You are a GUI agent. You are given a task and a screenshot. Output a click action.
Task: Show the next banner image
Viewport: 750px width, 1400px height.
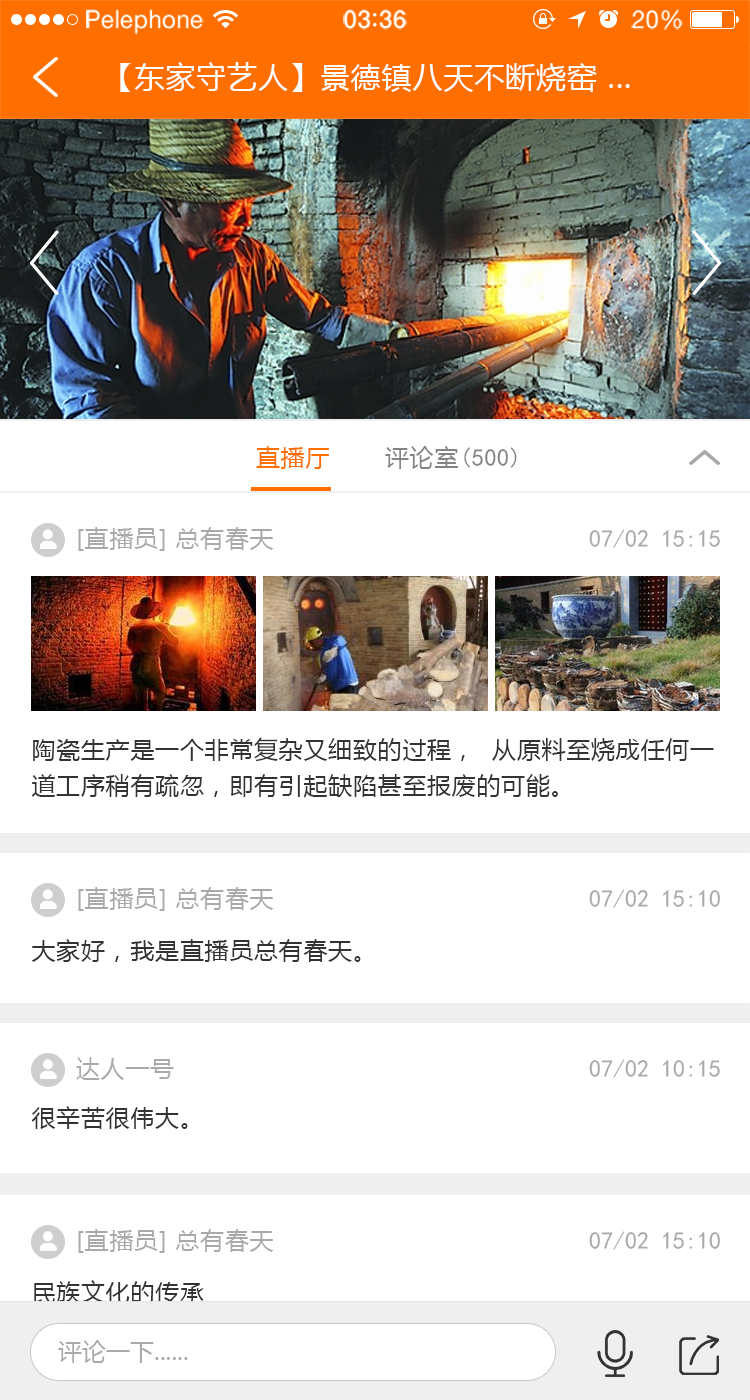click(706, 263)
